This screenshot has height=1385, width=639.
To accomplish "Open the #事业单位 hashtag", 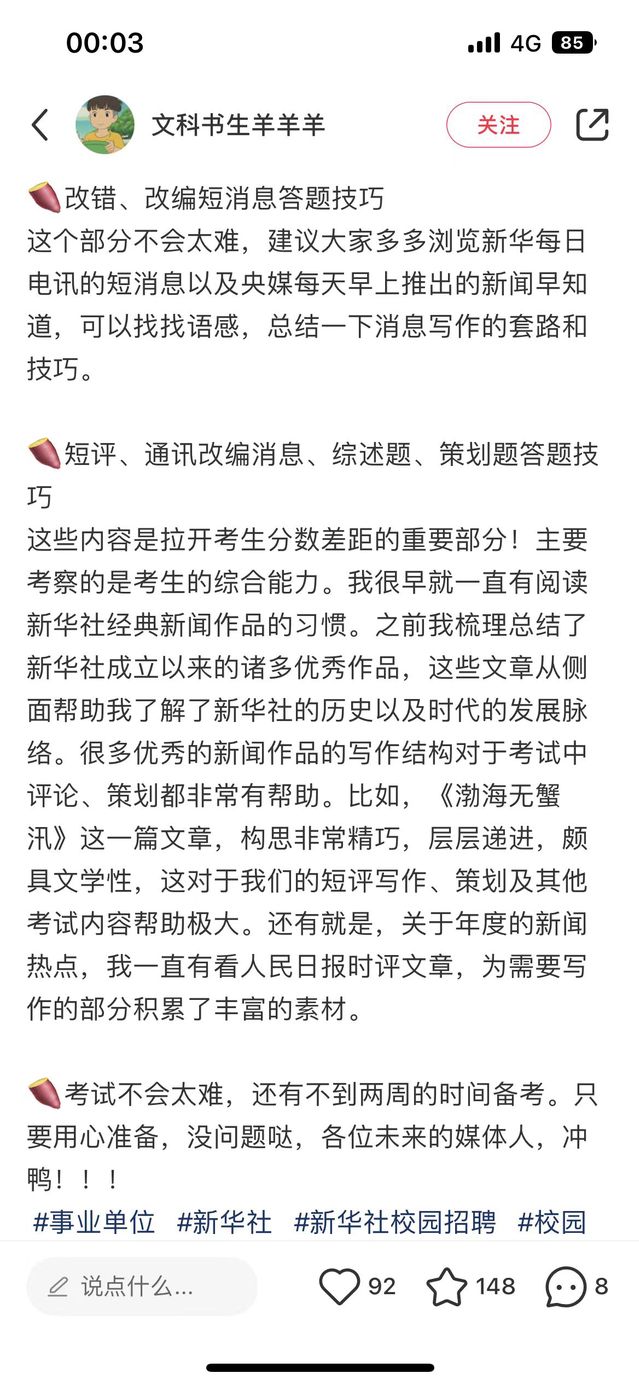I will coord(94,1222).
